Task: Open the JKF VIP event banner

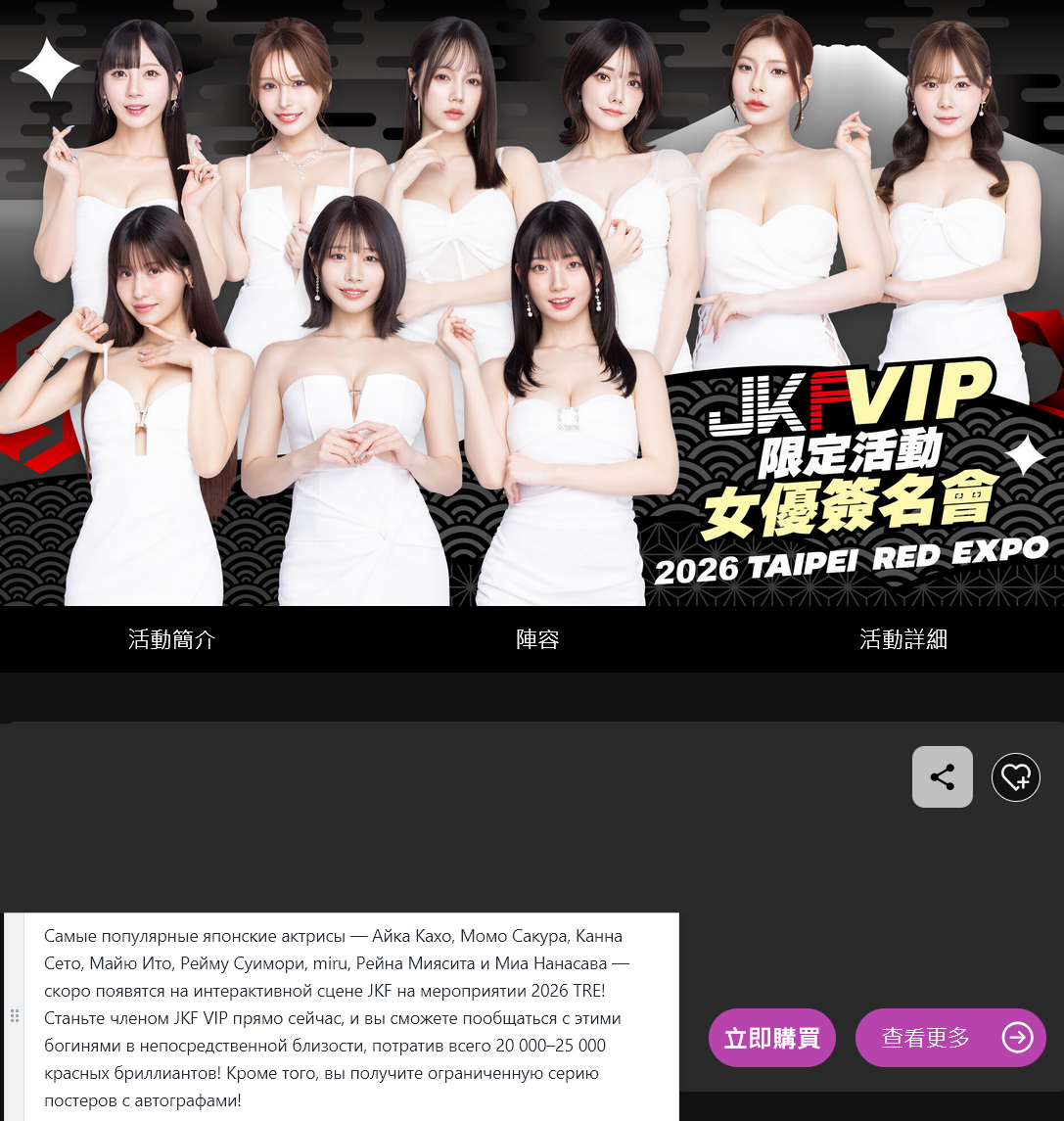Action: pos(532,304)
